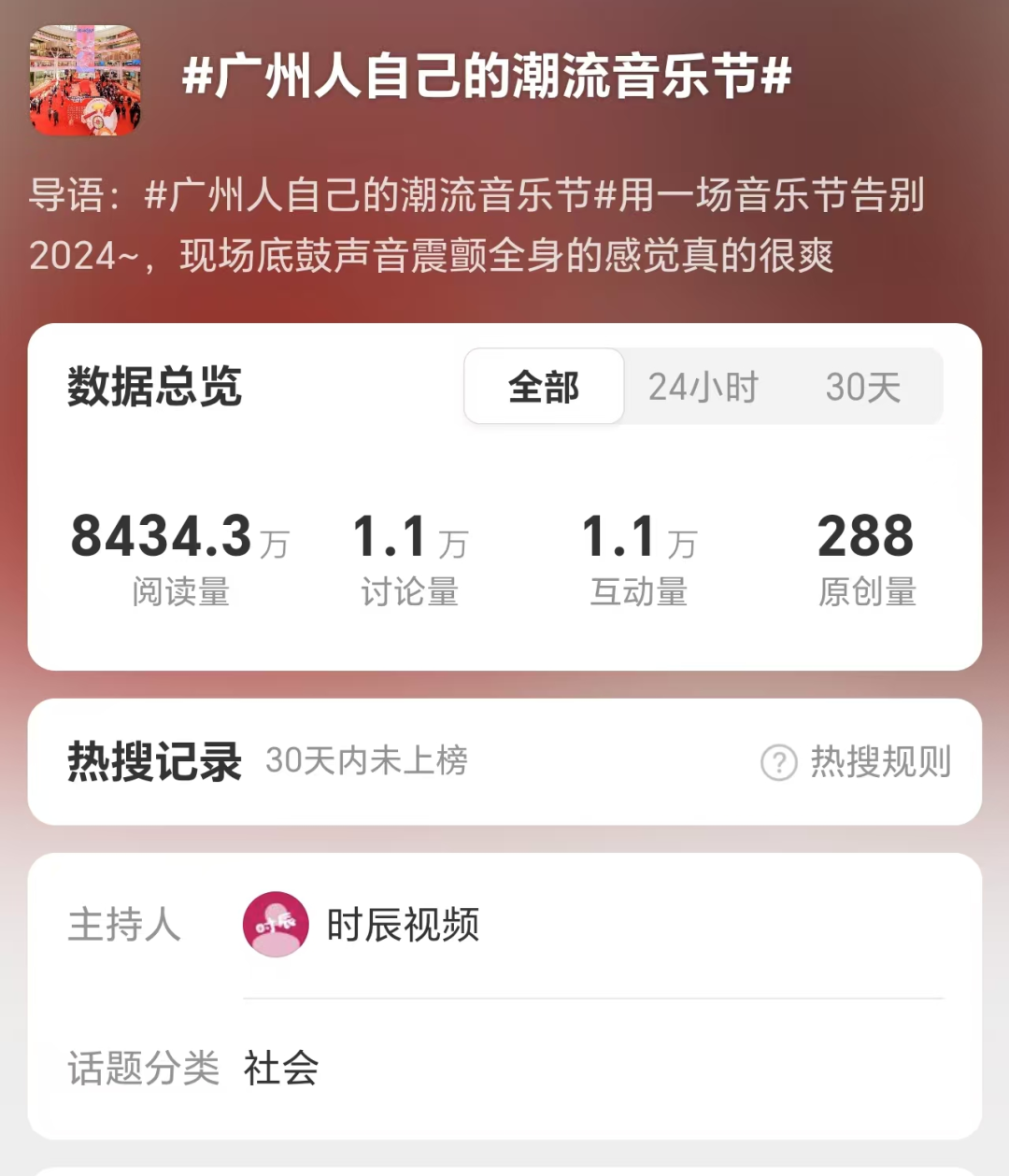This screenshot has height=1176, width=1009.
Task: Switch to the 30天 data tab
Action: tap(862, 387)
